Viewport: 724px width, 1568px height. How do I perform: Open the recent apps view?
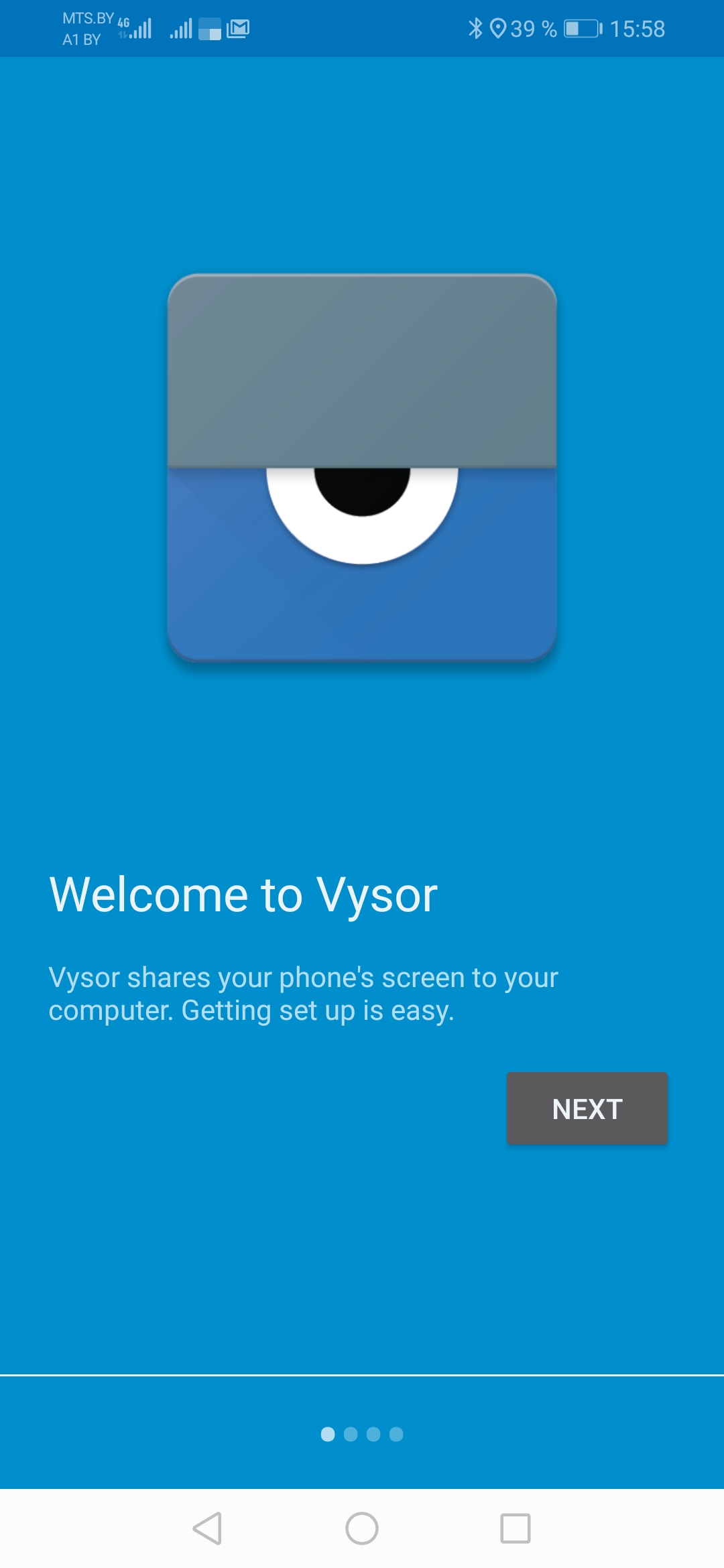516,1528
